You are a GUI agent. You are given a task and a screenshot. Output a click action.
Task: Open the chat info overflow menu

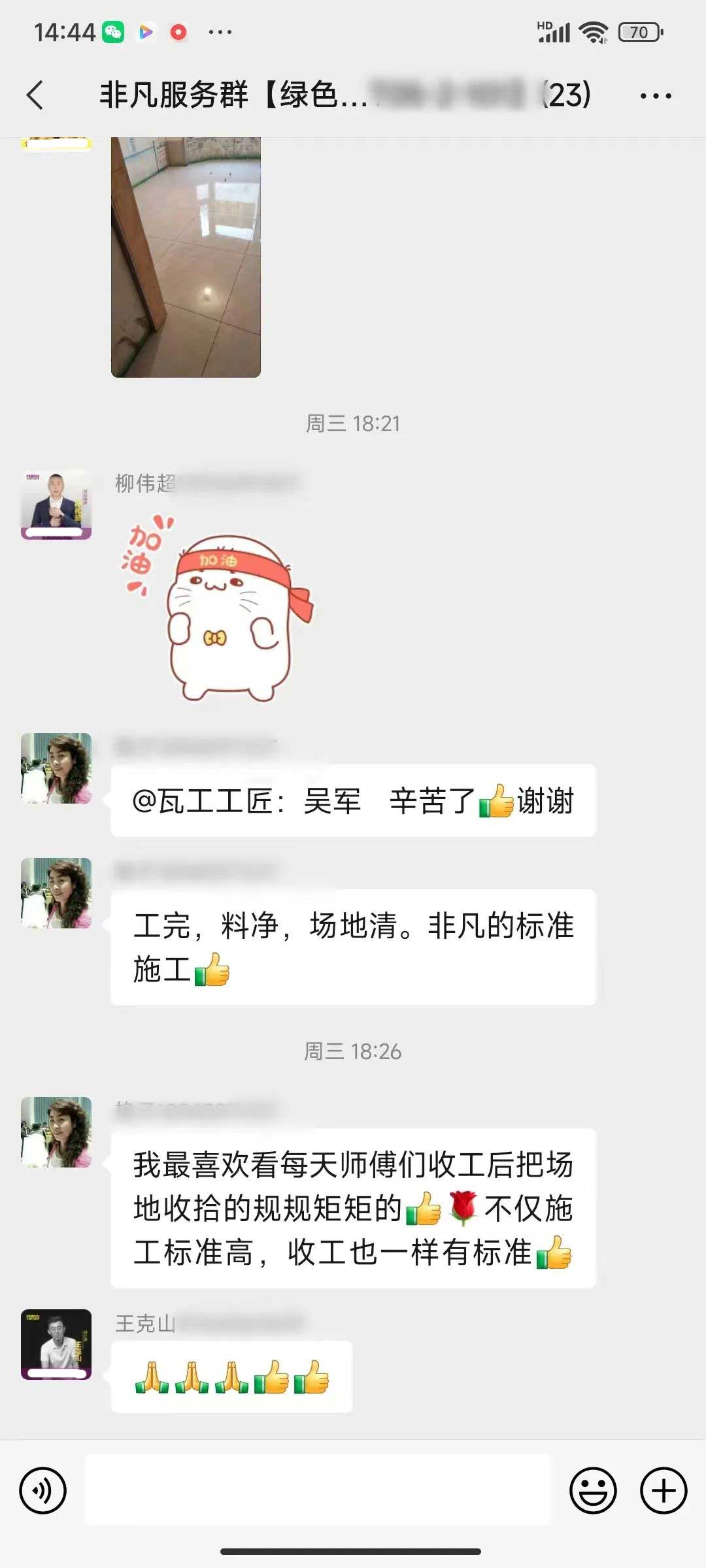pyautogui.click(x=656, y=96)
